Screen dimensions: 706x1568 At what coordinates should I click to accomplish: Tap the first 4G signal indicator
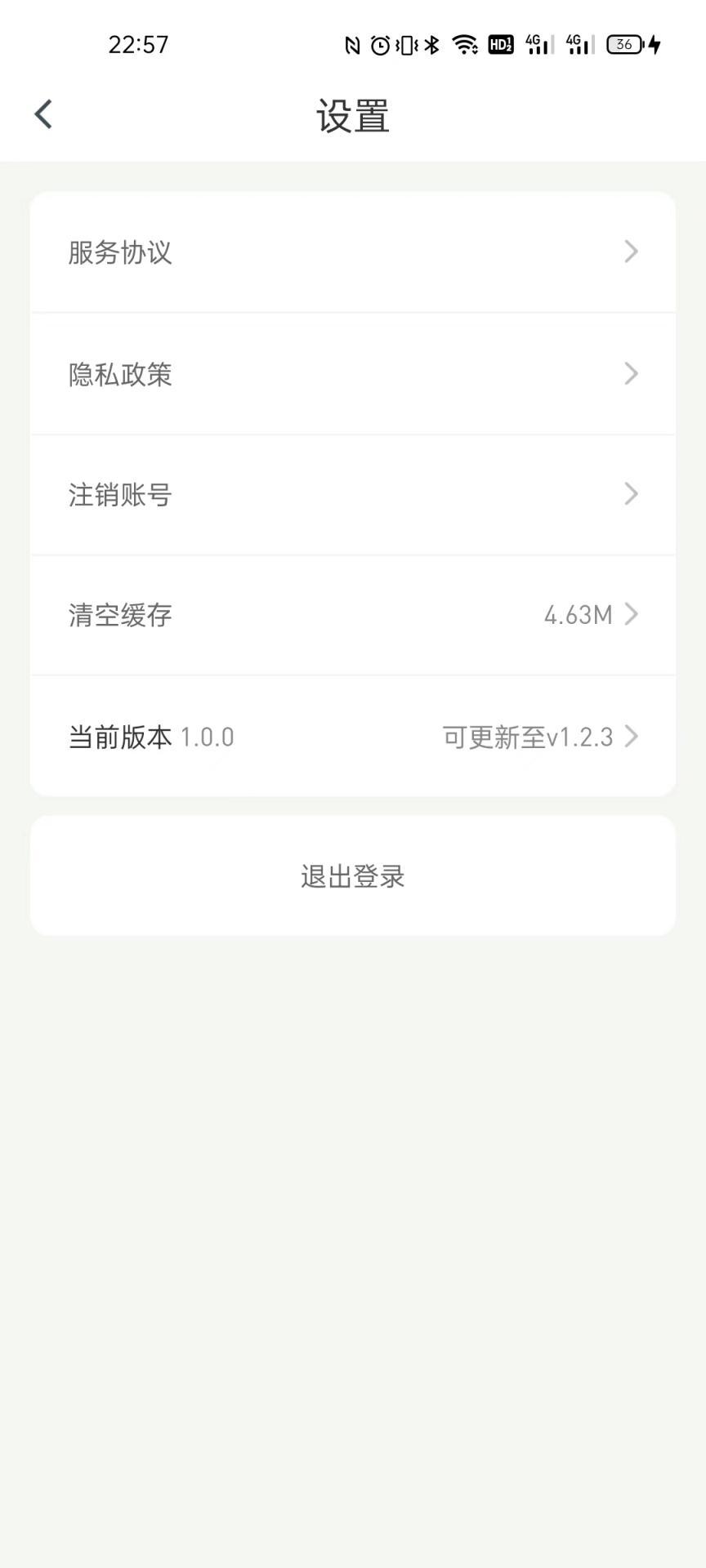pos(537,44)
